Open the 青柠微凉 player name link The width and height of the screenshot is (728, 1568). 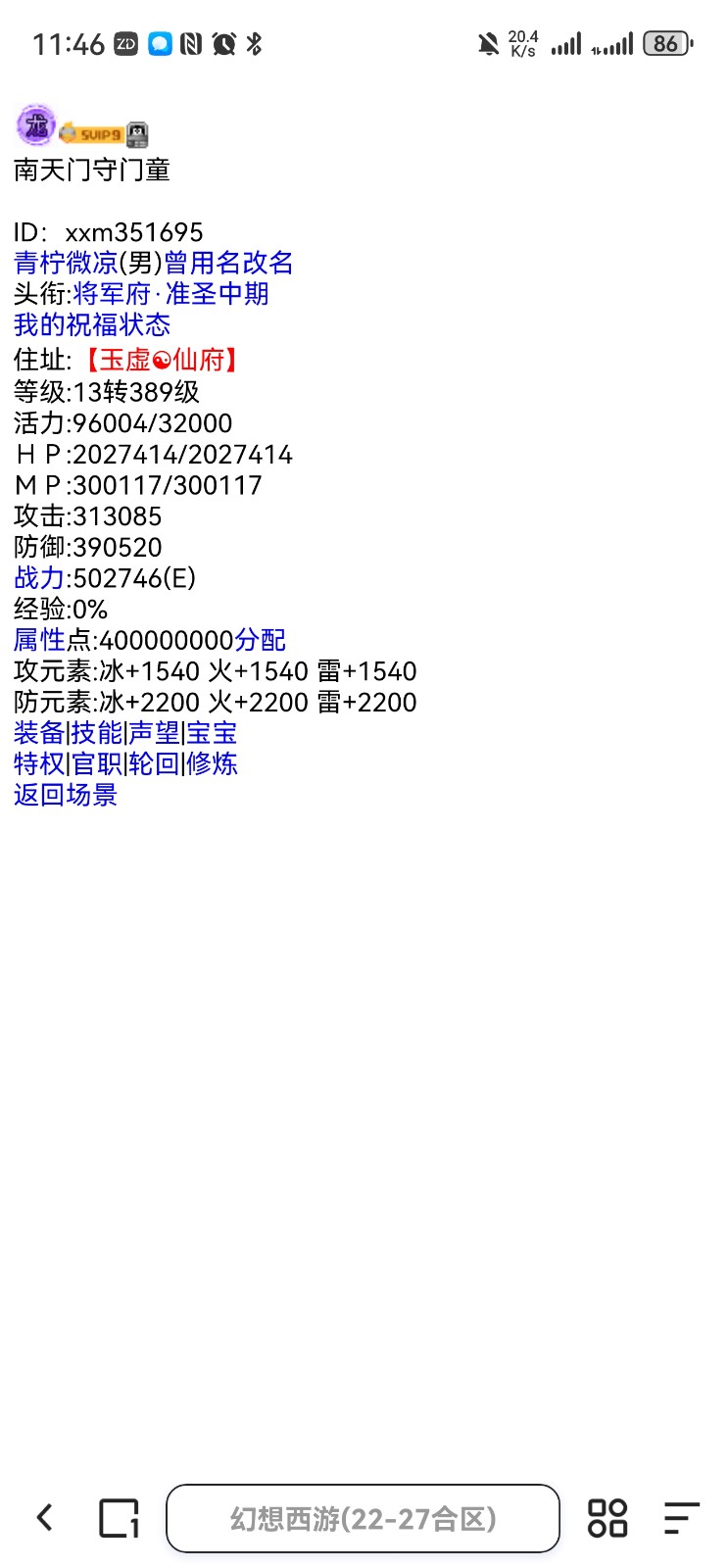66,263
